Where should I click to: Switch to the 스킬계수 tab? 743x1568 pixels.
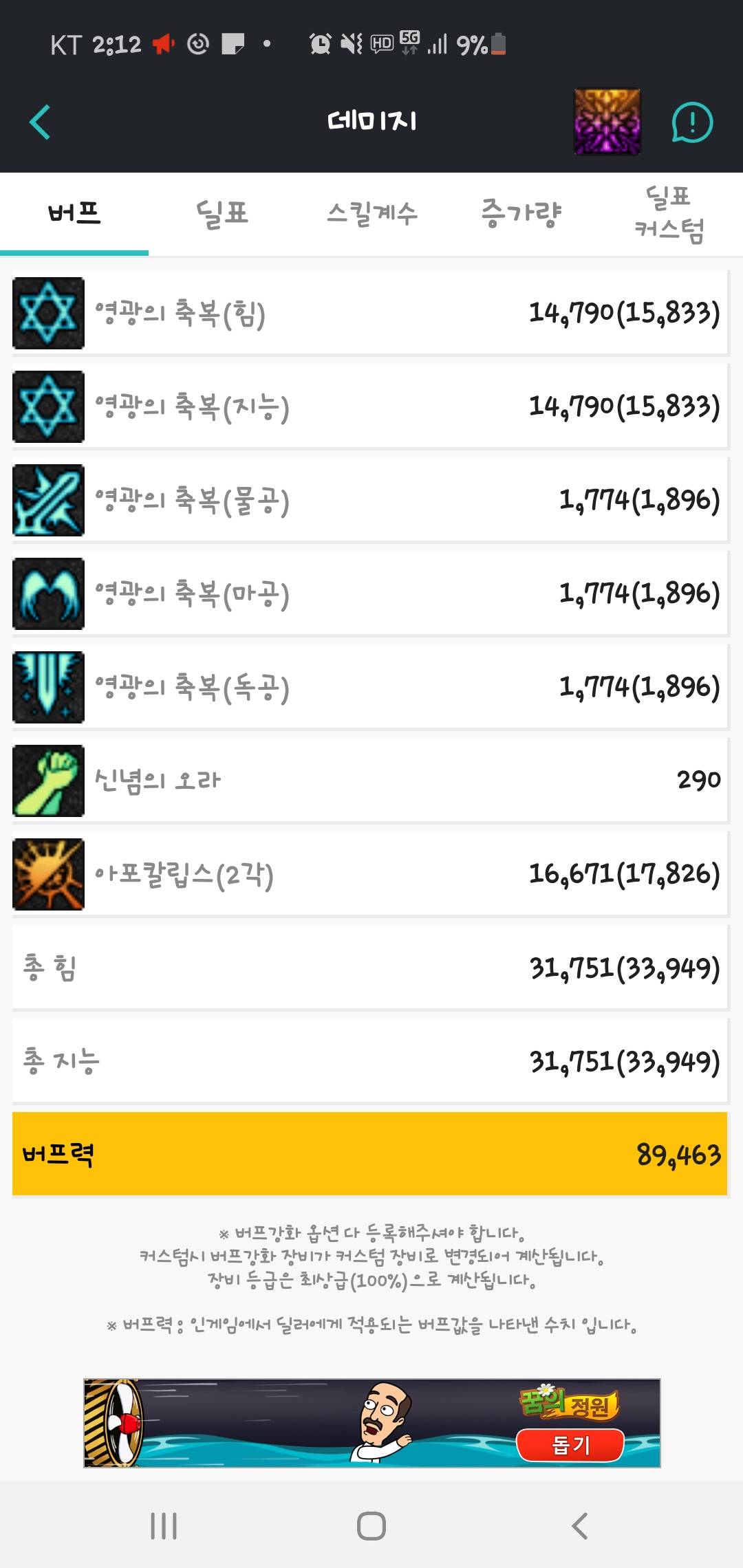[x=371, y=213]
